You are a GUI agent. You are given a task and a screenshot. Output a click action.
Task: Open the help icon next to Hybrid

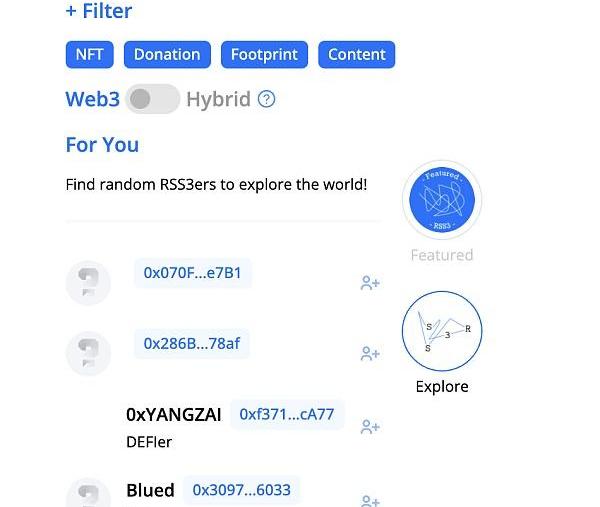coord(266,99)
